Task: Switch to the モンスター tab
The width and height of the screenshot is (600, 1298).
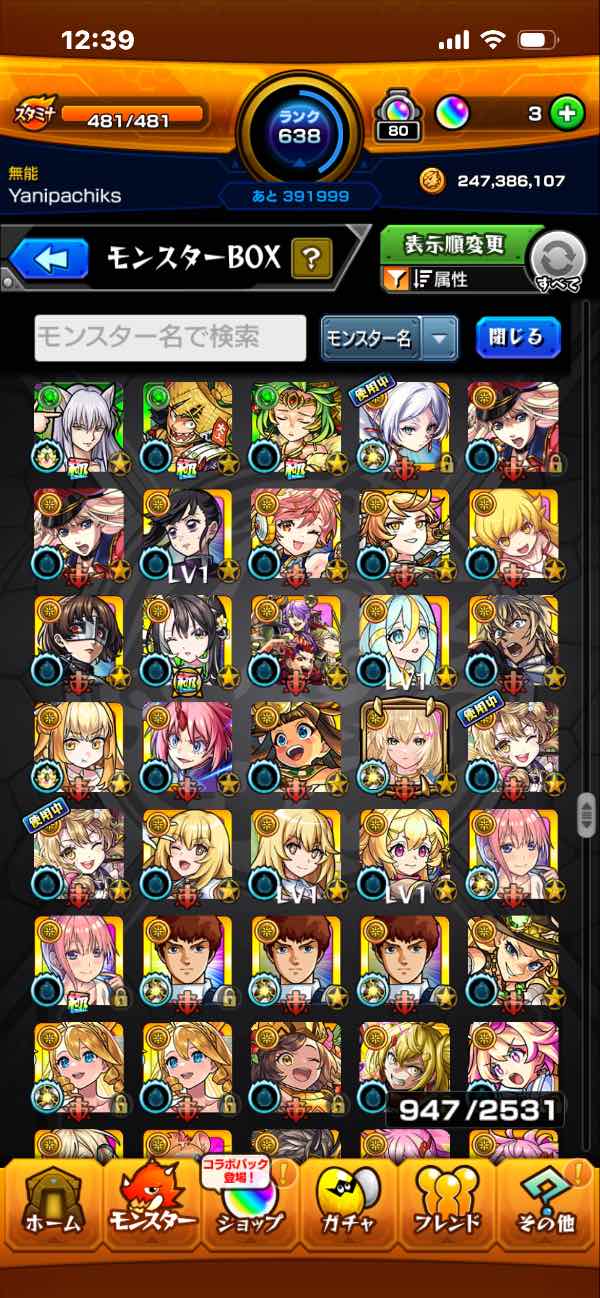Action: [x=150, y=1205]
